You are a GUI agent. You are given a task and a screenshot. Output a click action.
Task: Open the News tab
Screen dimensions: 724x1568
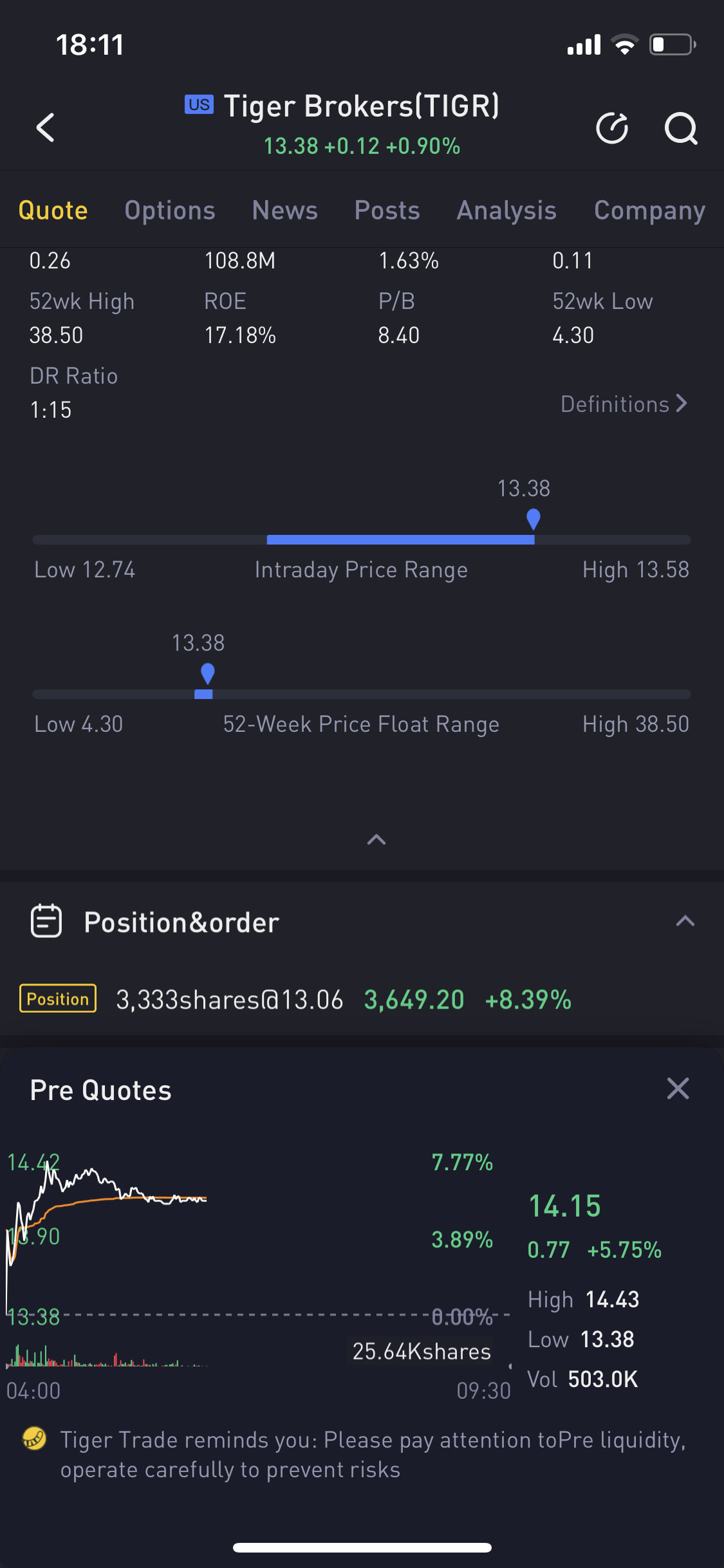285,210
